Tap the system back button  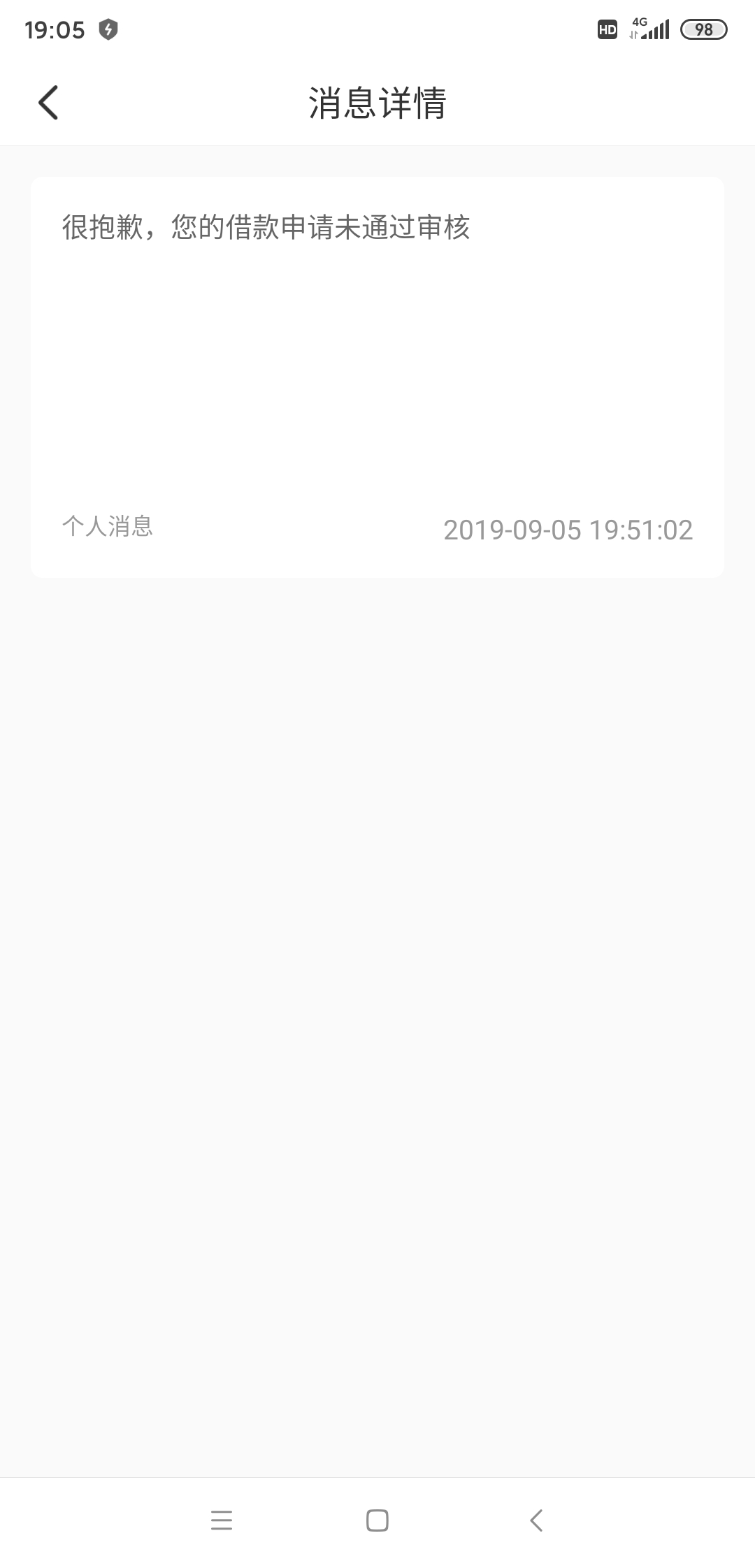(536, 1520)
